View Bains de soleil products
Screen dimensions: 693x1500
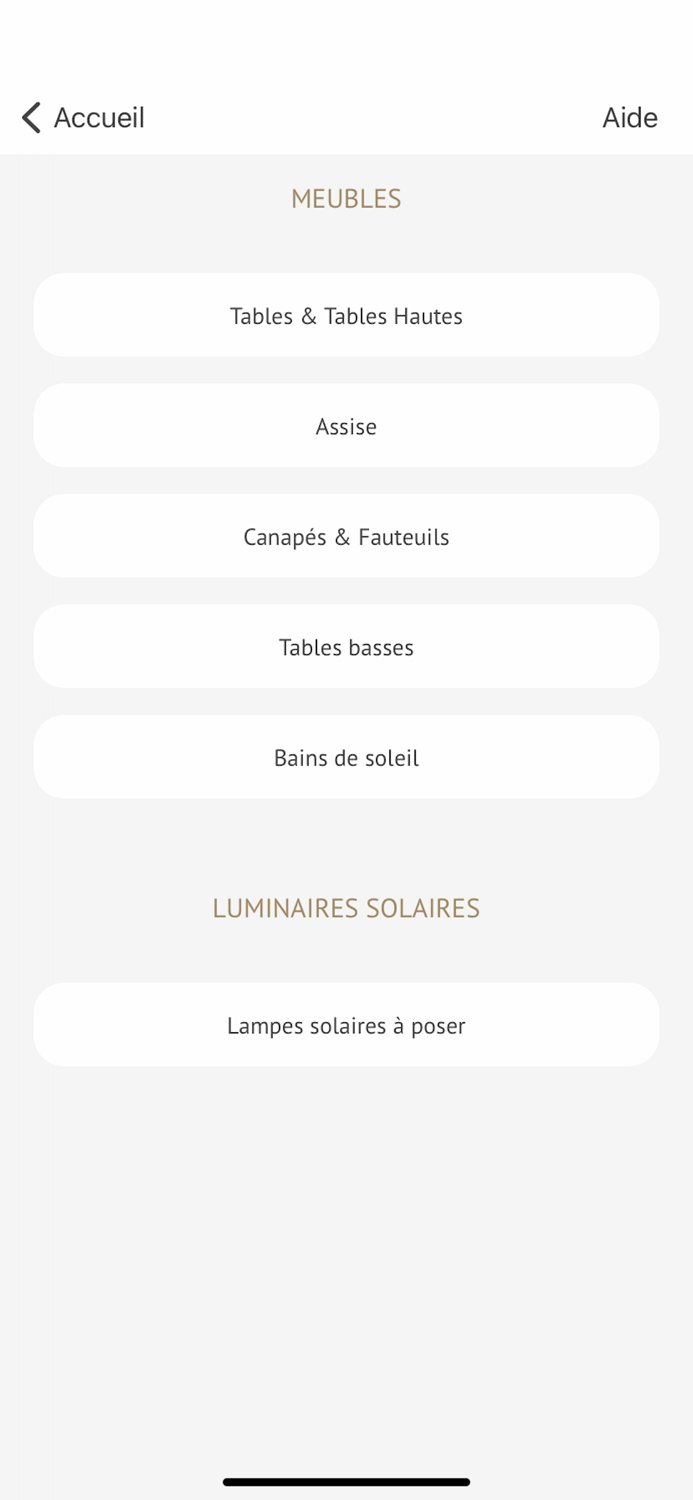click(x=346, y=757)
